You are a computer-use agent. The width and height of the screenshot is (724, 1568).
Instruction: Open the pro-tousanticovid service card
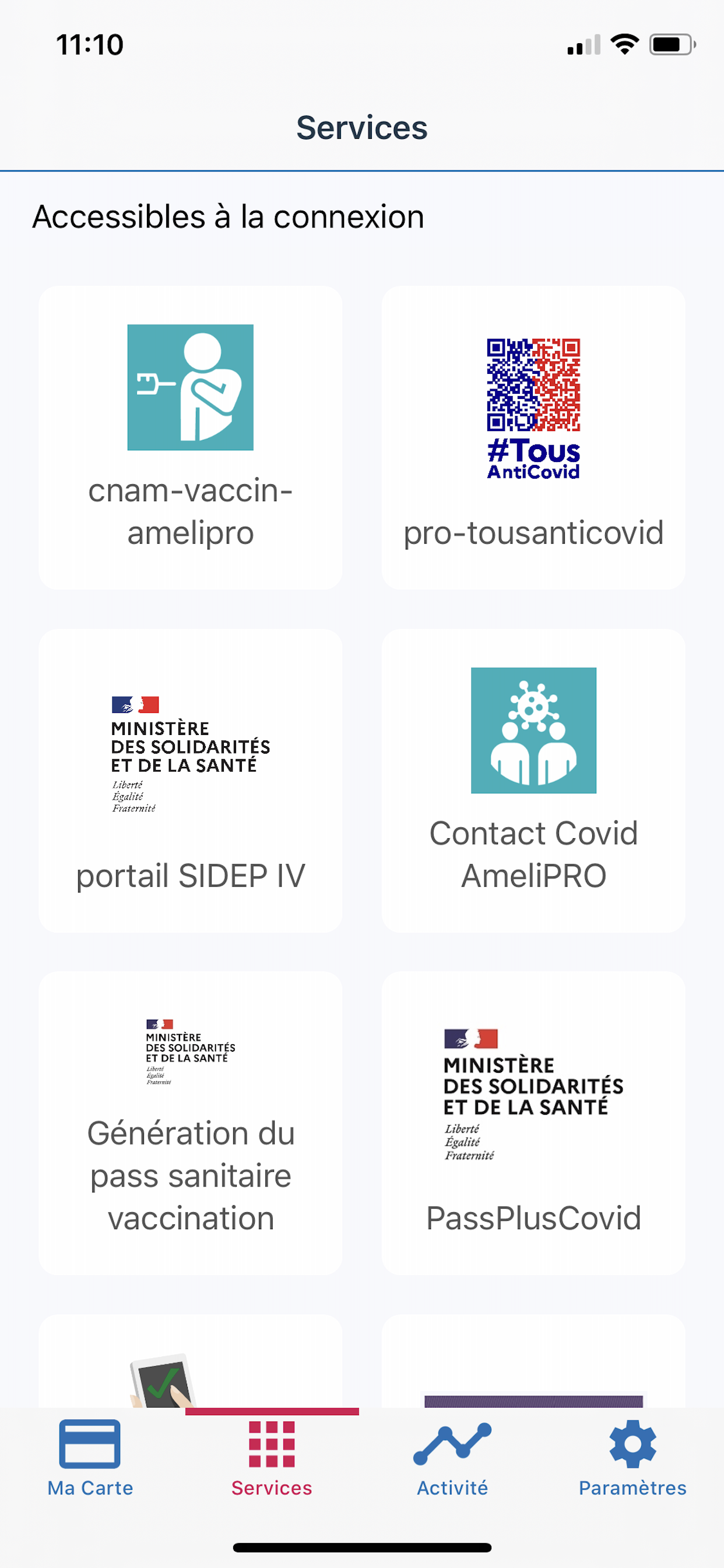pyautogui.click(x=533, y=437)
